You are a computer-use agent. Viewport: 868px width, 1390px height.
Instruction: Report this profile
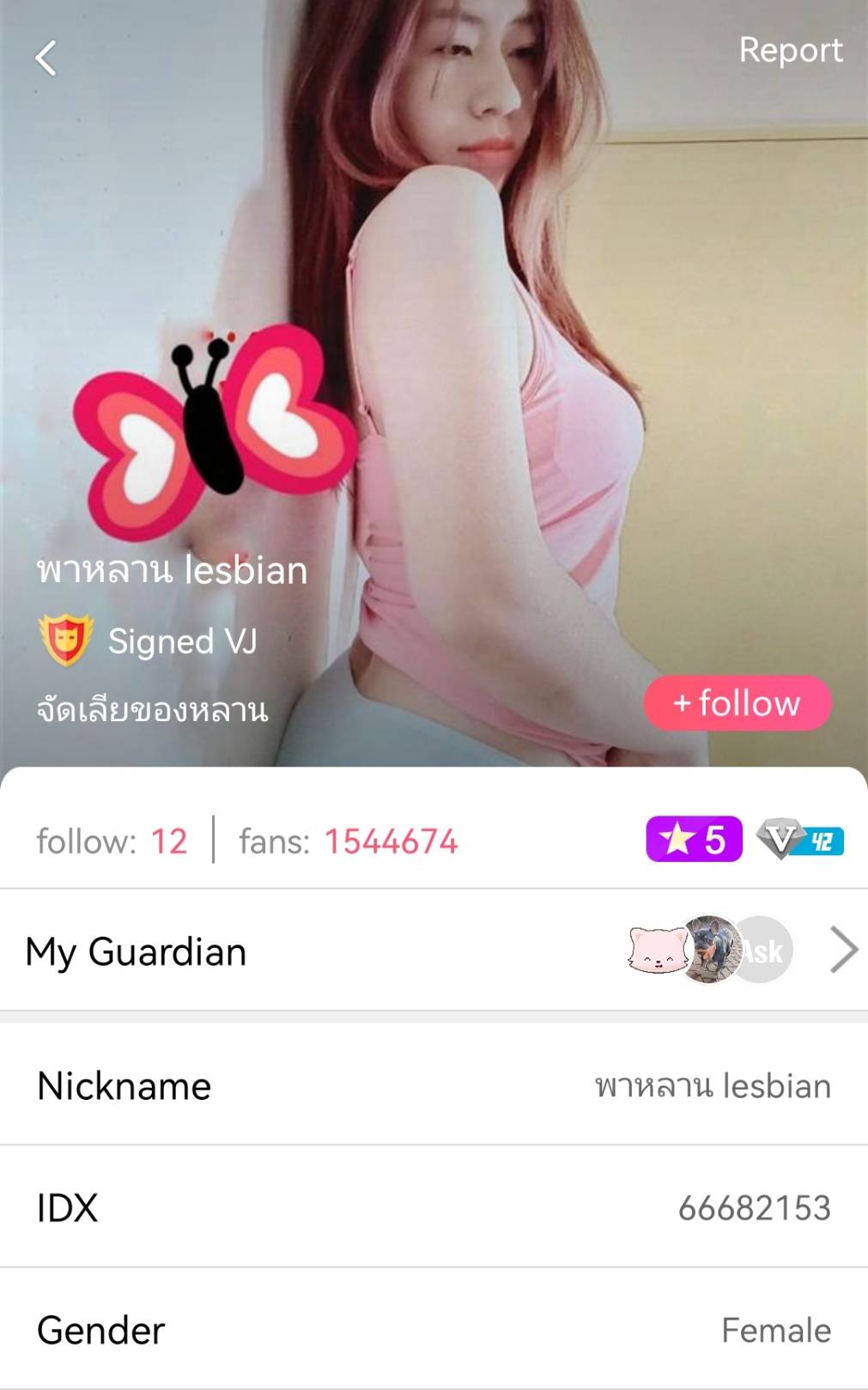(790, 51)
